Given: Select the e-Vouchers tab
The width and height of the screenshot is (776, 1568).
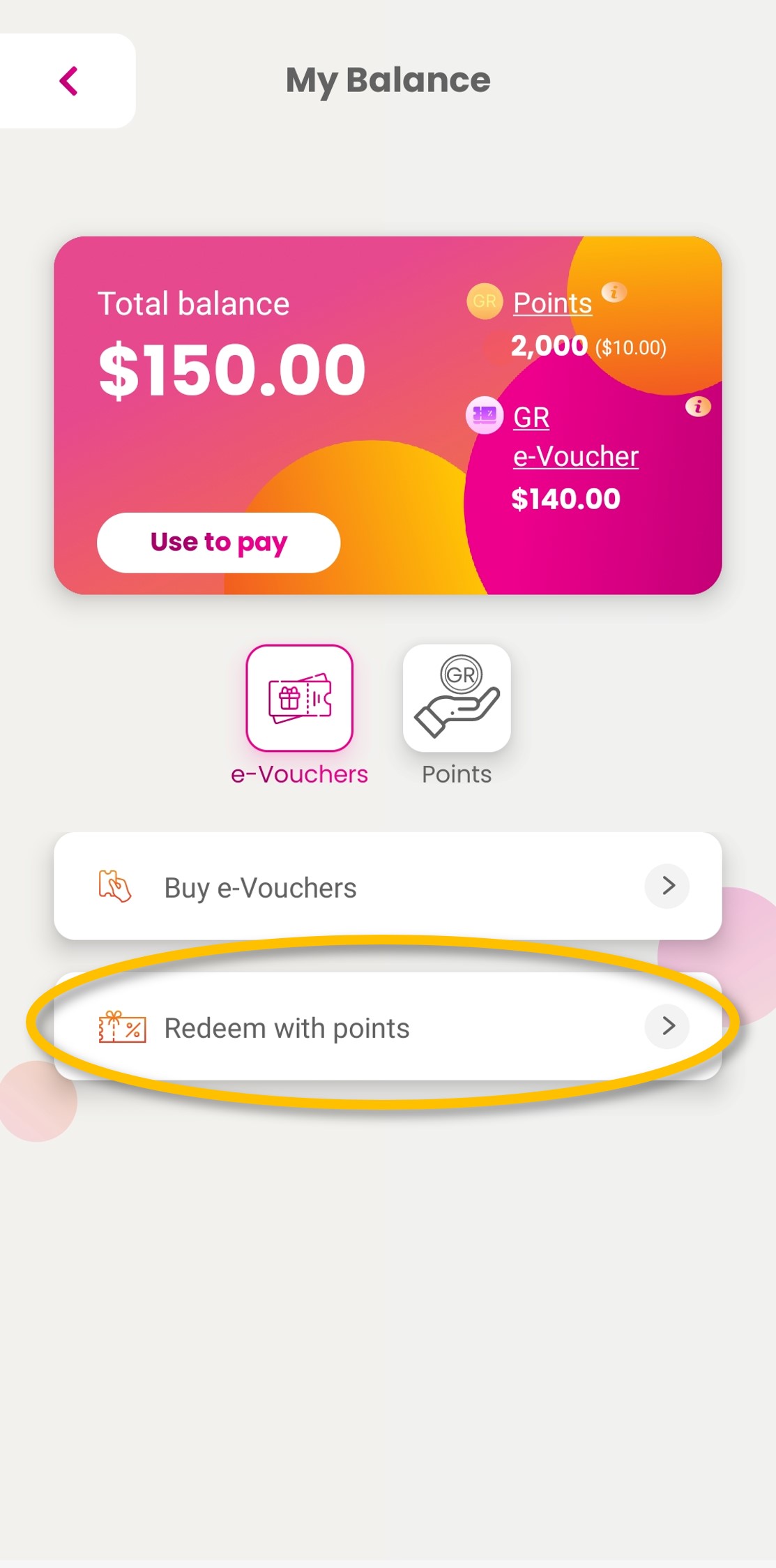Looking at the screenshot, I should click(300, 698).
